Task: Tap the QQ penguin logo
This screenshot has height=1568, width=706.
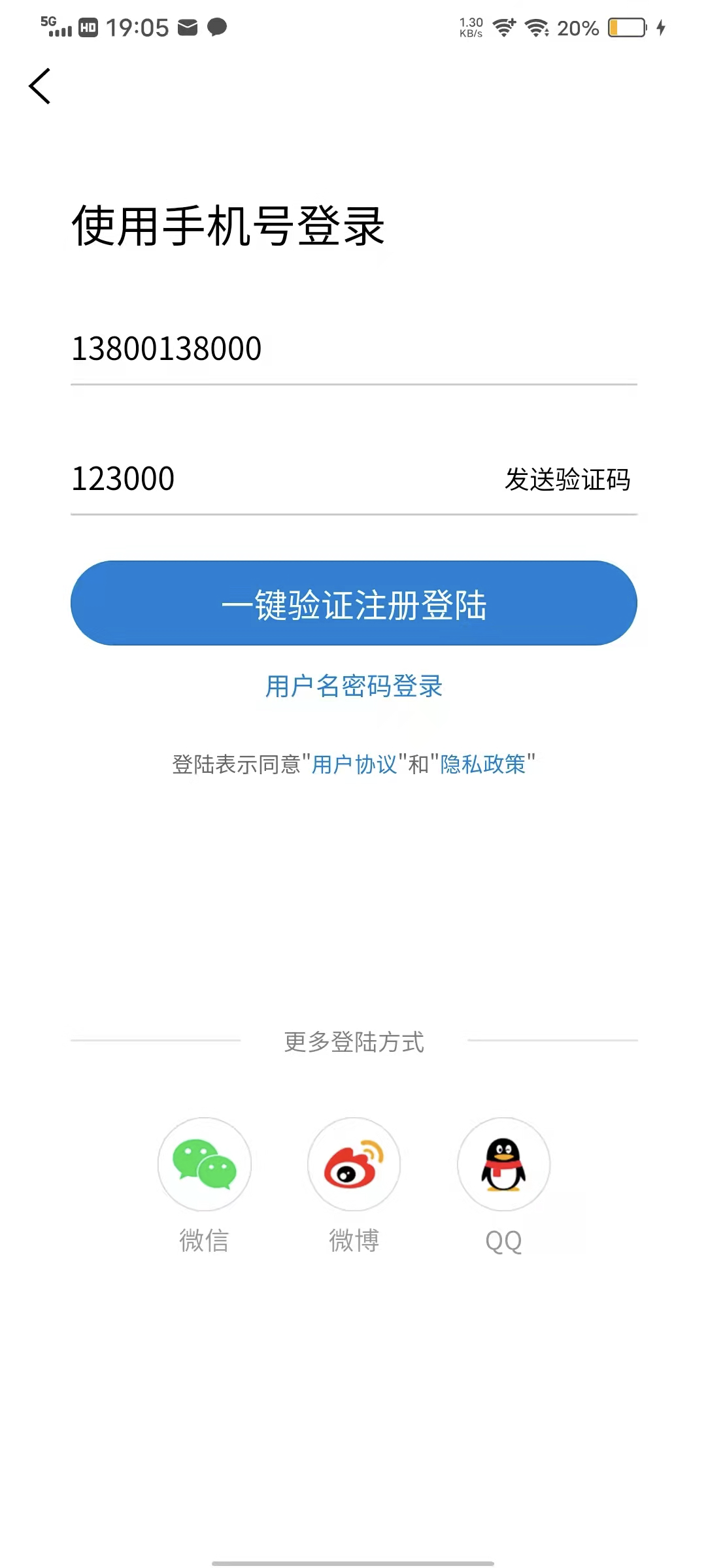Action: pyautogui.click(x=503, y=1165)
